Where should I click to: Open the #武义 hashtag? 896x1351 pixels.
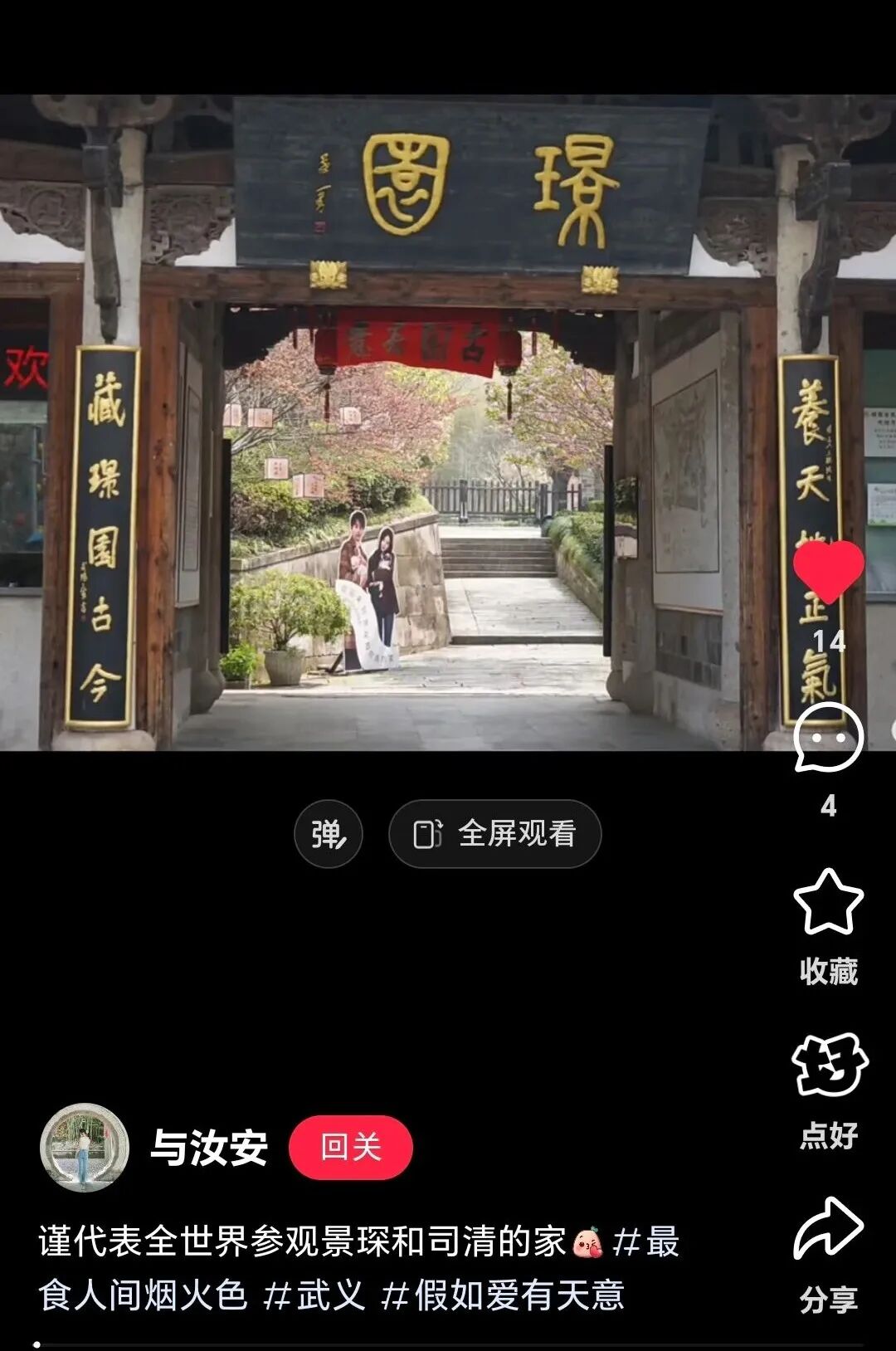click(x=314, y=1295)
